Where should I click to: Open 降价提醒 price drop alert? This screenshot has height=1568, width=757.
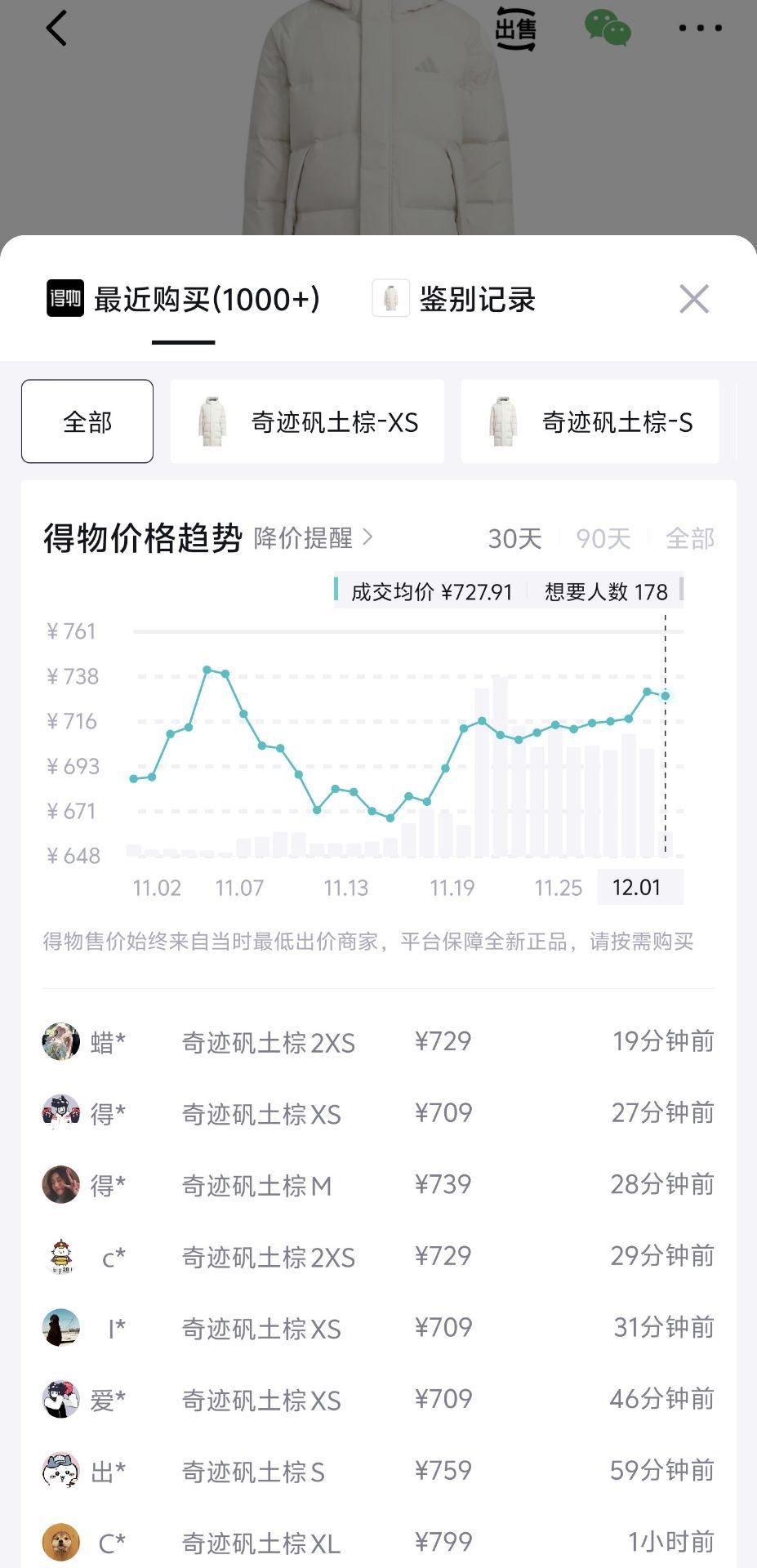313,538
